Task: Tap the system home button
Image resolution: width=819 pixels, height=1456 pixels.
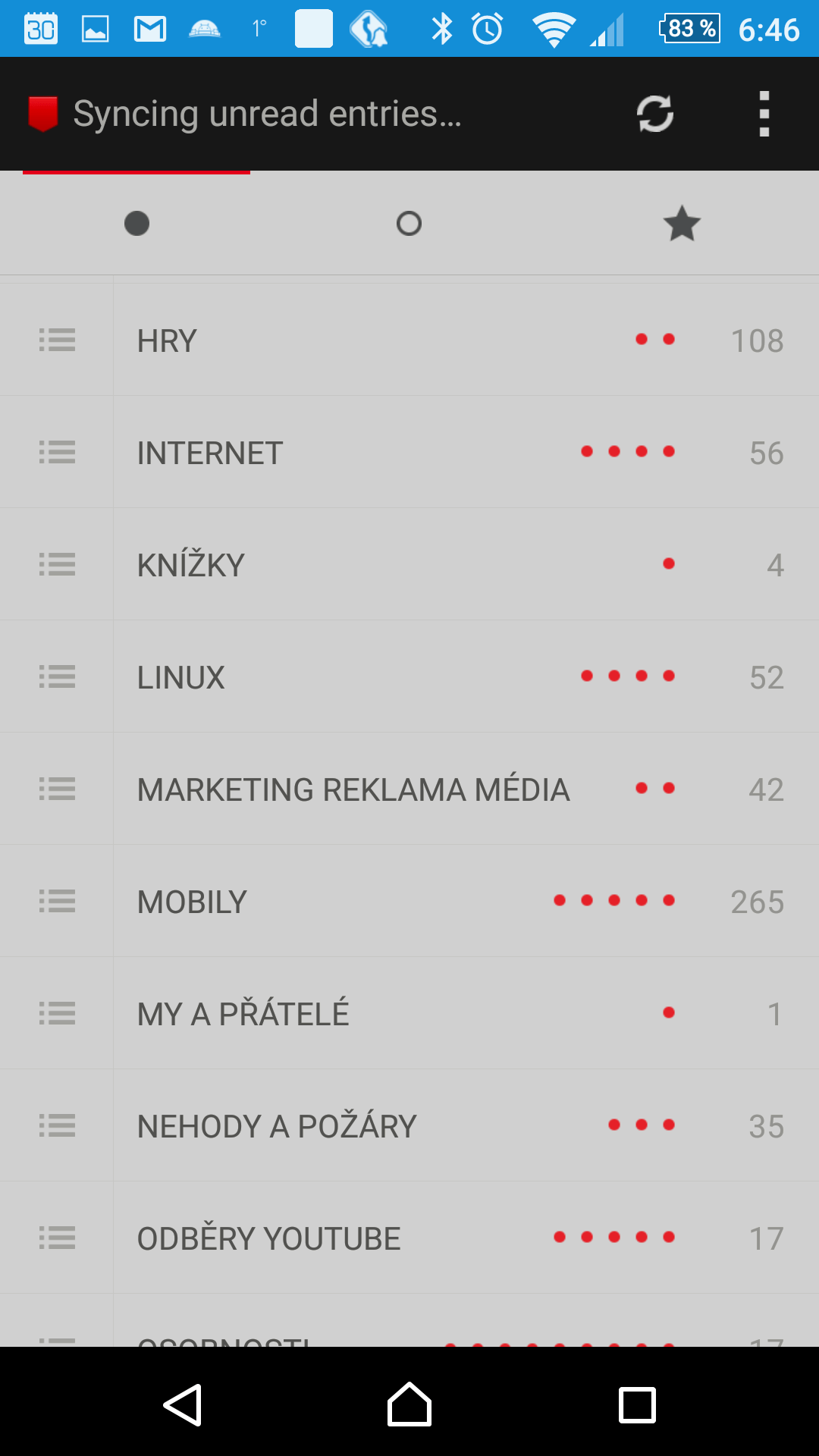Action: tap(409, 1404)
